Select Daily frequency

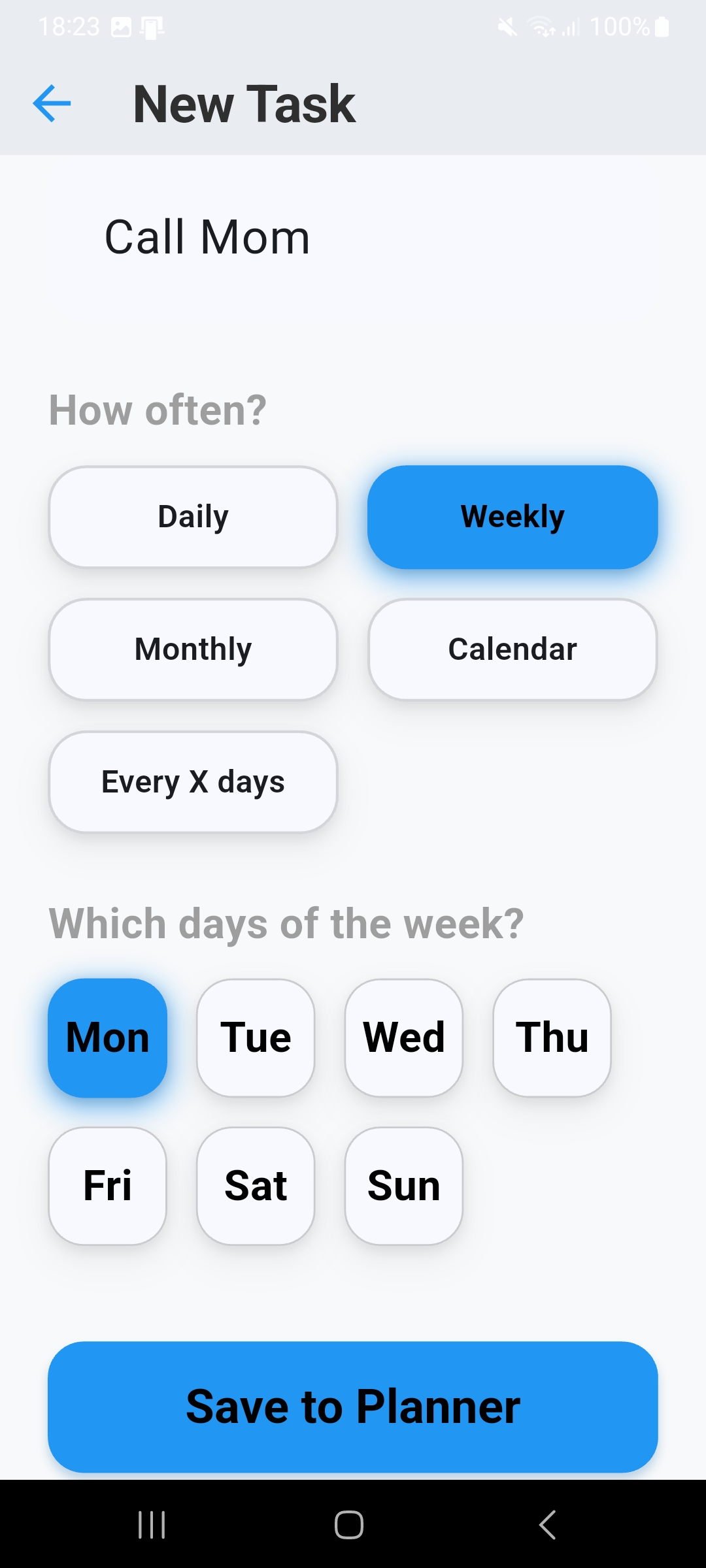pos(193,517)
